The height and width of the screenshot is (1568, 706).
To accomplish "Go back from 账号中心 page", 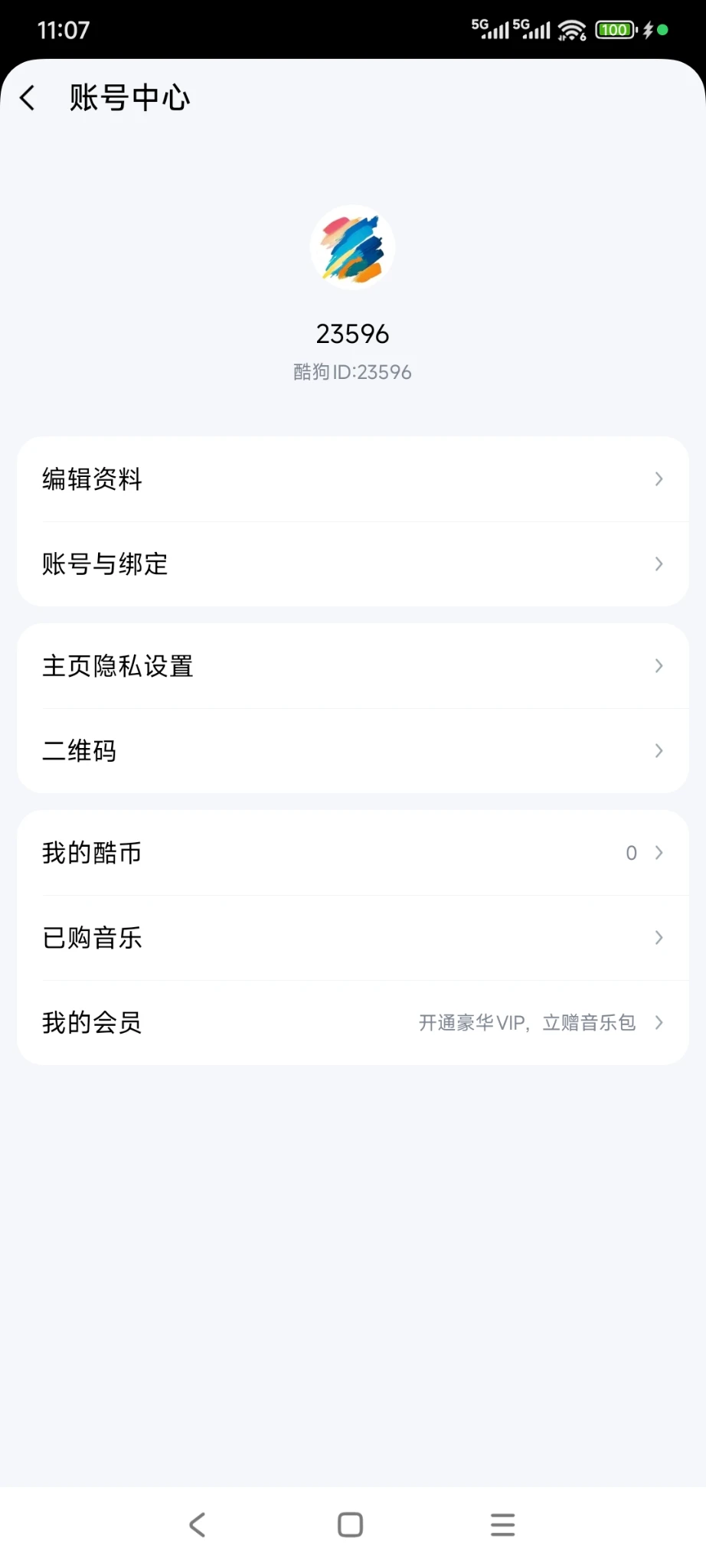I will 28,98.
